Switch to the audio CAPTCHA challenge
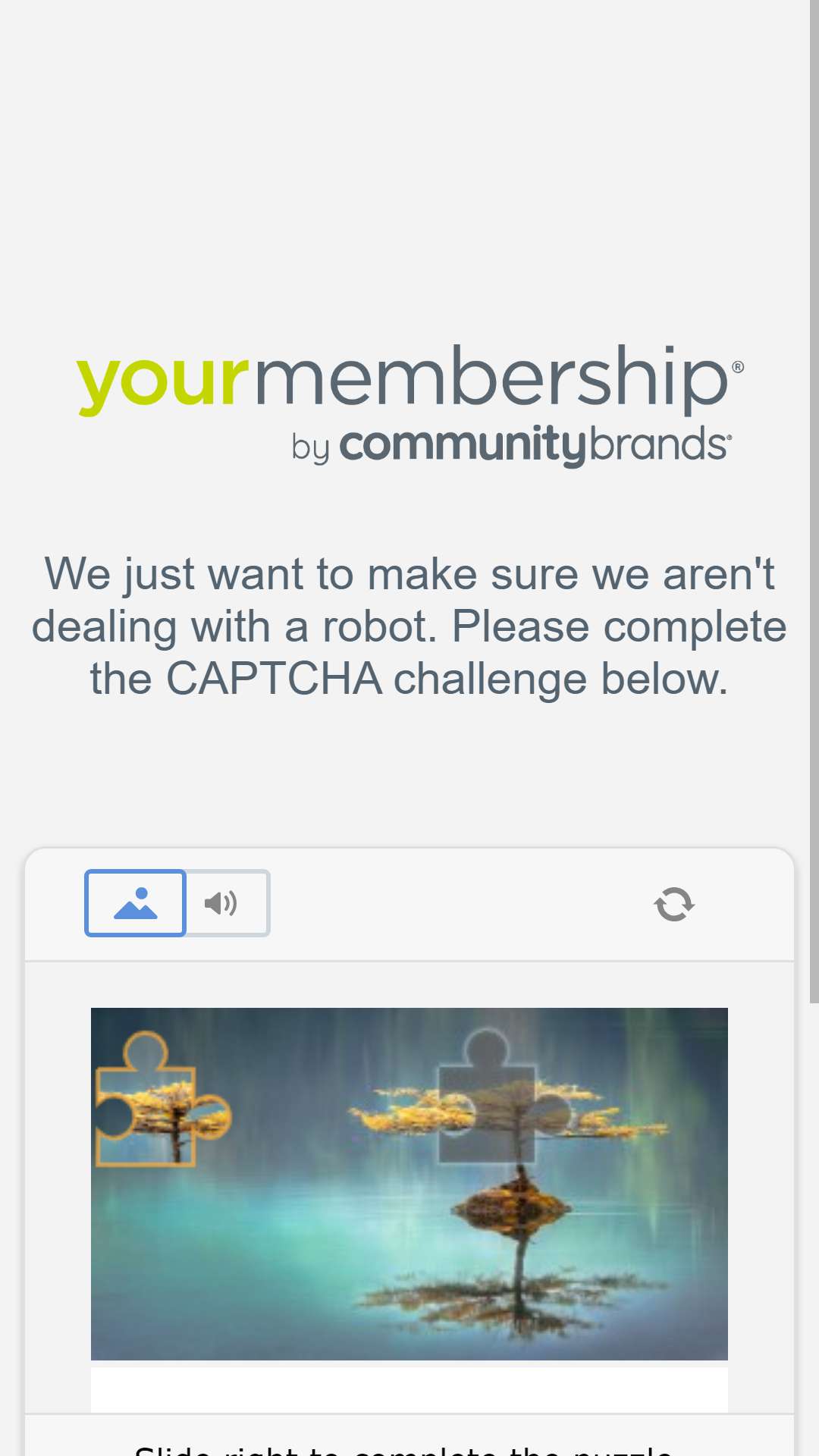The width and height of the screenshot is (819, 1456). coord(227,902)
